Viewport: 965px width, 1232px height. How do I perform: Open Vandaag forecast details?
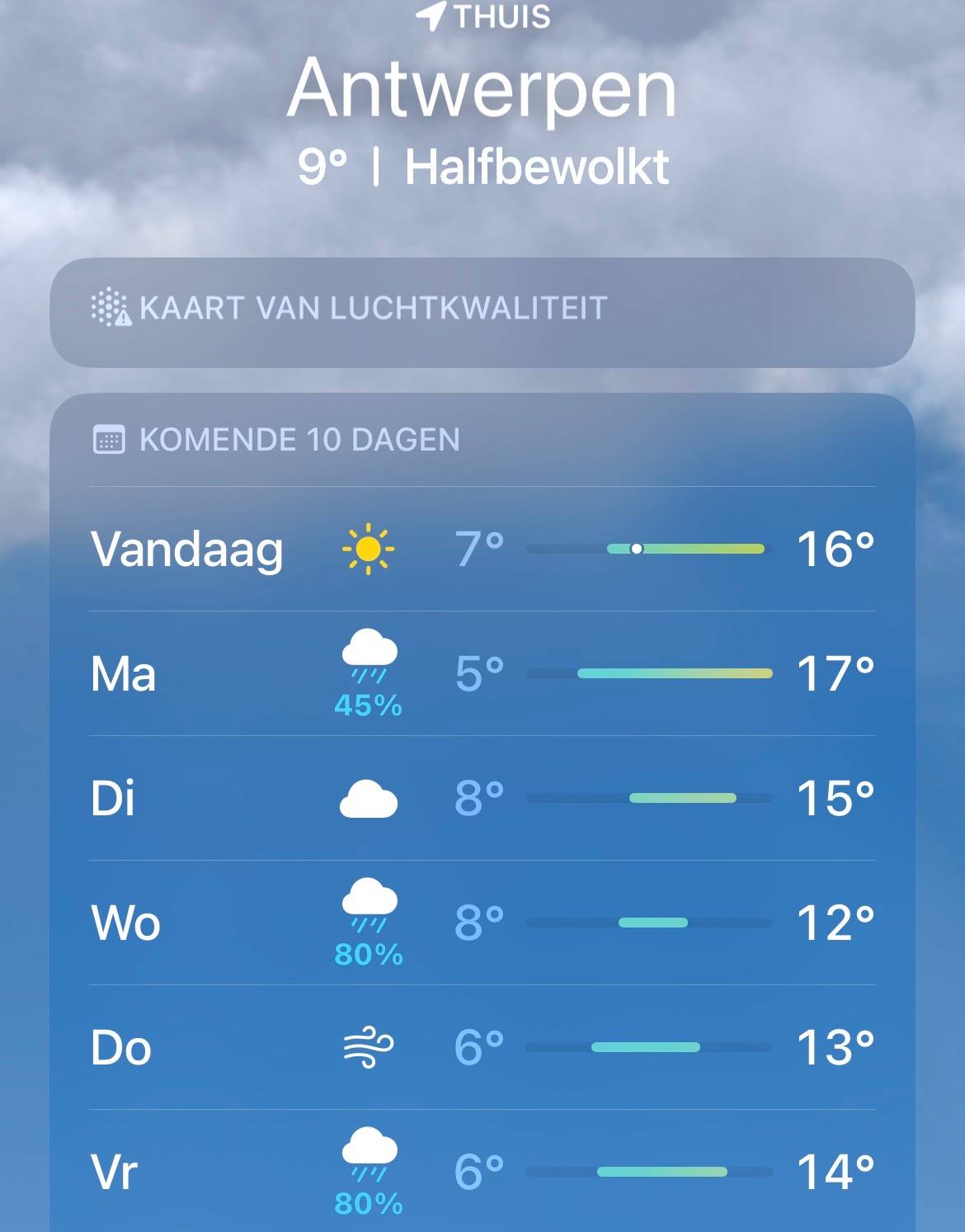point(482,549)
